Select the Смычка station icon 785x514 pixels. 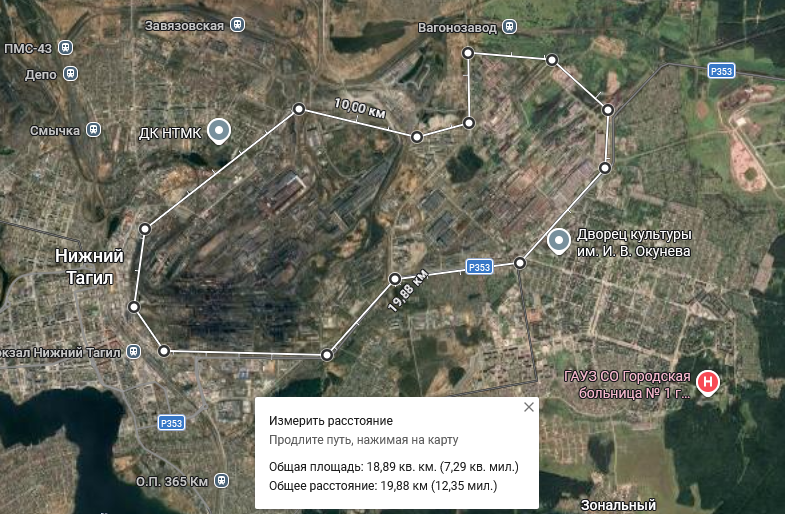[92, 130]
